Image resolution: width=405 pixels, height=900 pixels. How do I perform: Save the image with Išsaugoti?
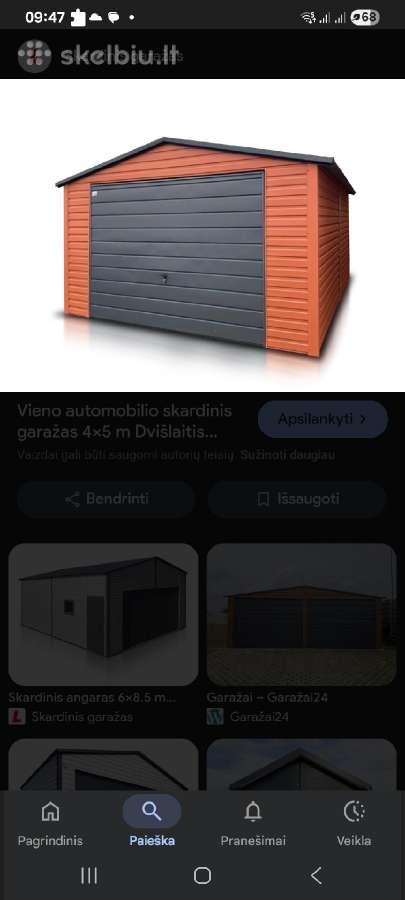(297, 499)
